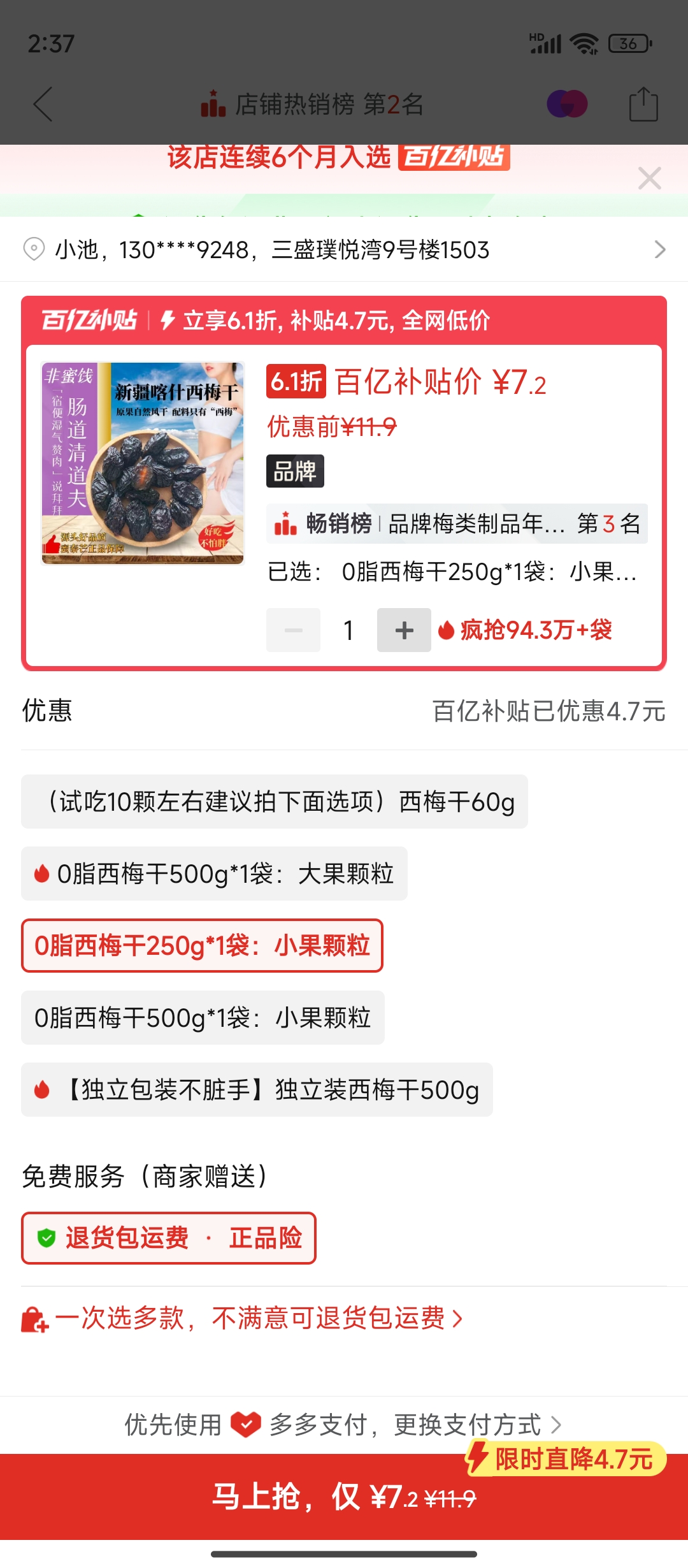
Task: Open the 西梅干 product thumbnail
Action: coord(143,463)
